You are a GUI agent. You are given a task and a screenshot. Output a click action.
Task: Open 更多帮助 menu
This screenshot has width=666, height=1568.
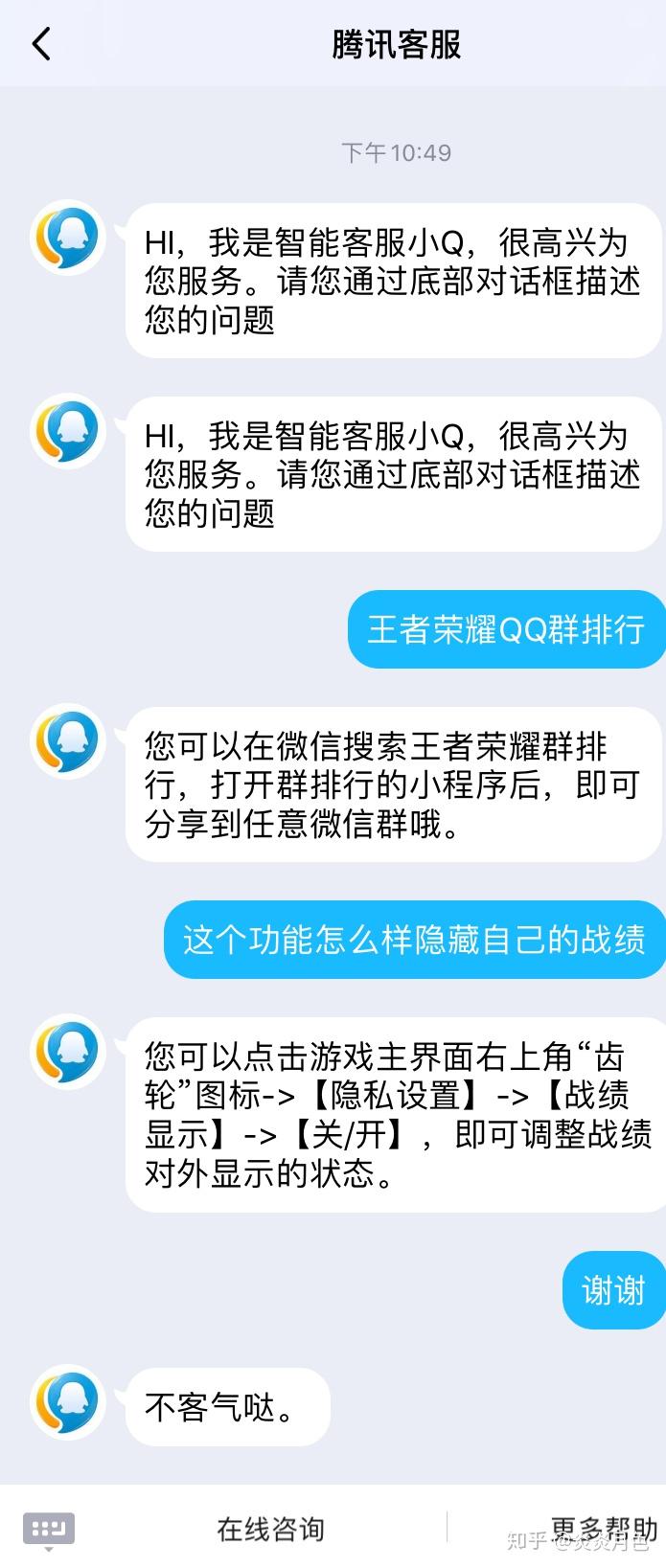[x=604, y=1529]
